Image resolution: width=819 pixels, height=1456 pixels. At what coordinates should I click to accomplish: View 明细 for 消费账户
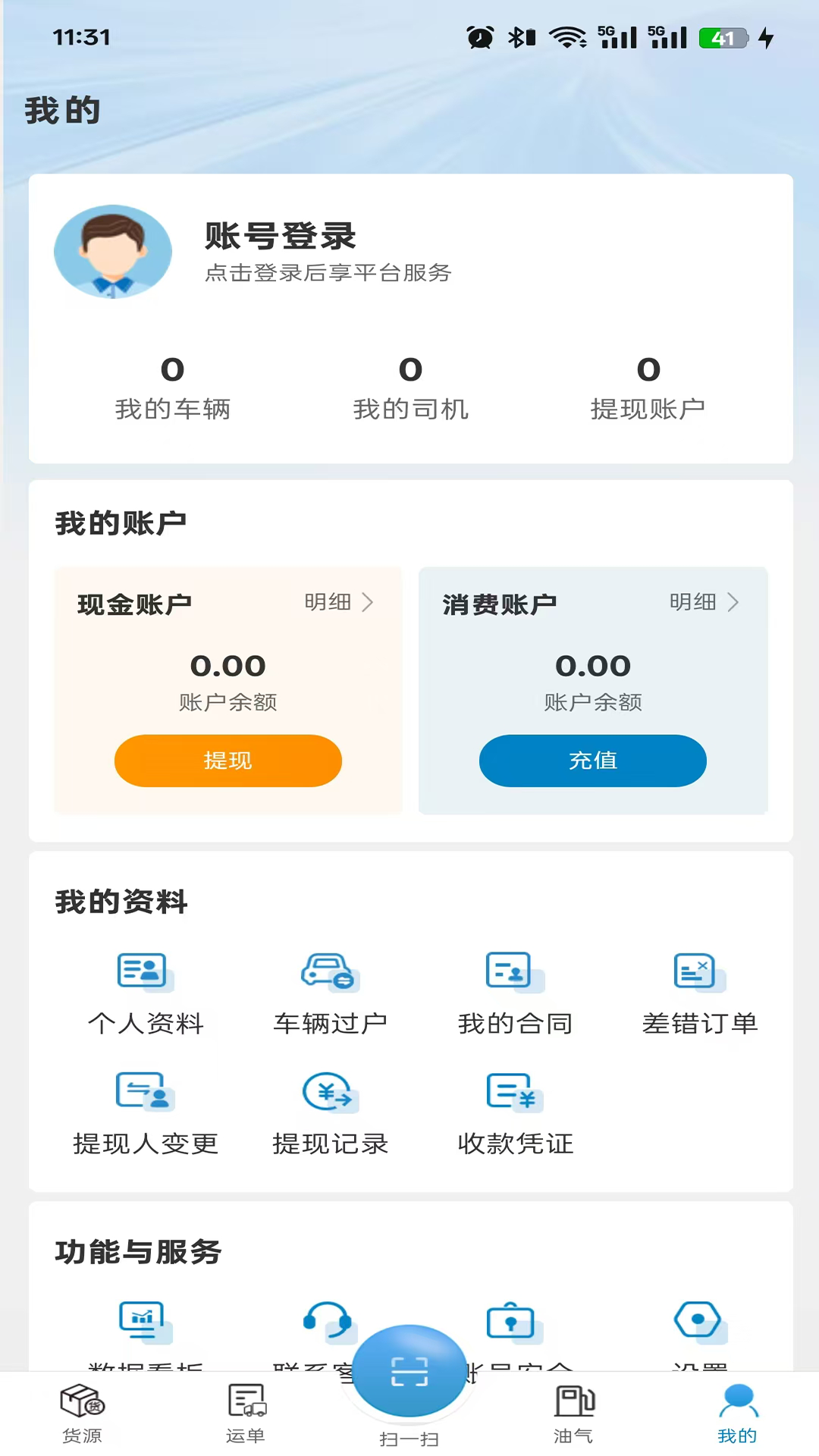(x=704, y=602)
